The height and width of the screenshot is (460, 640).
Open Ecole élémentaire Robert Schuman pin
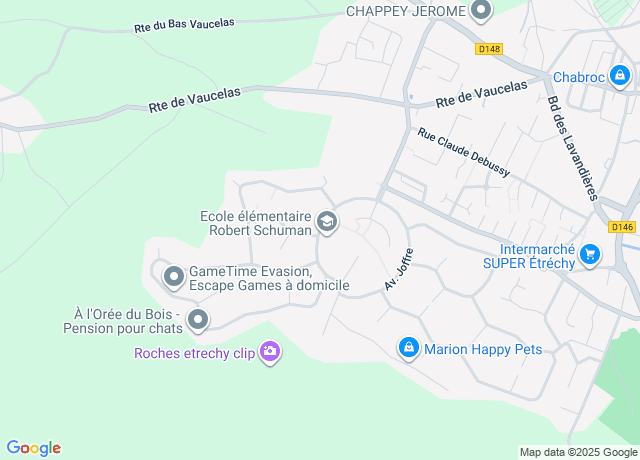coord(327,221)
